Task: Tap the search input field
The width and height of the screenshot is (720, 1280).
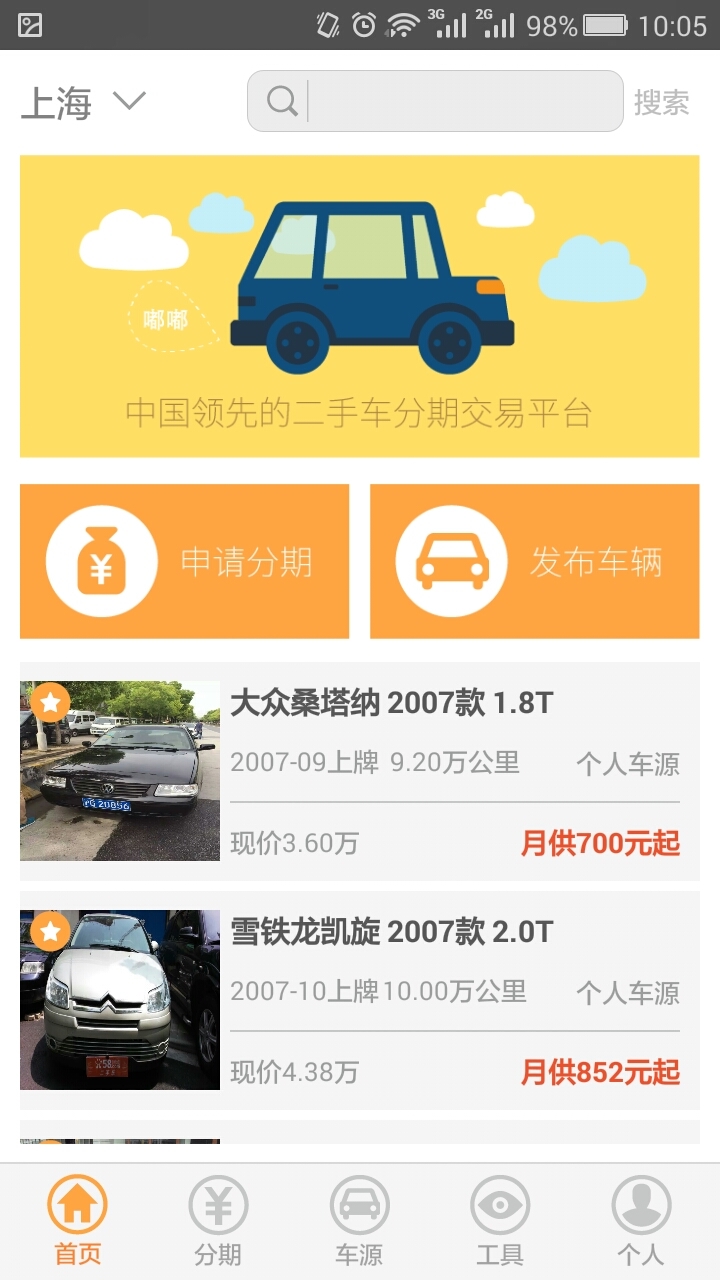Action: (x=450, y=101)
